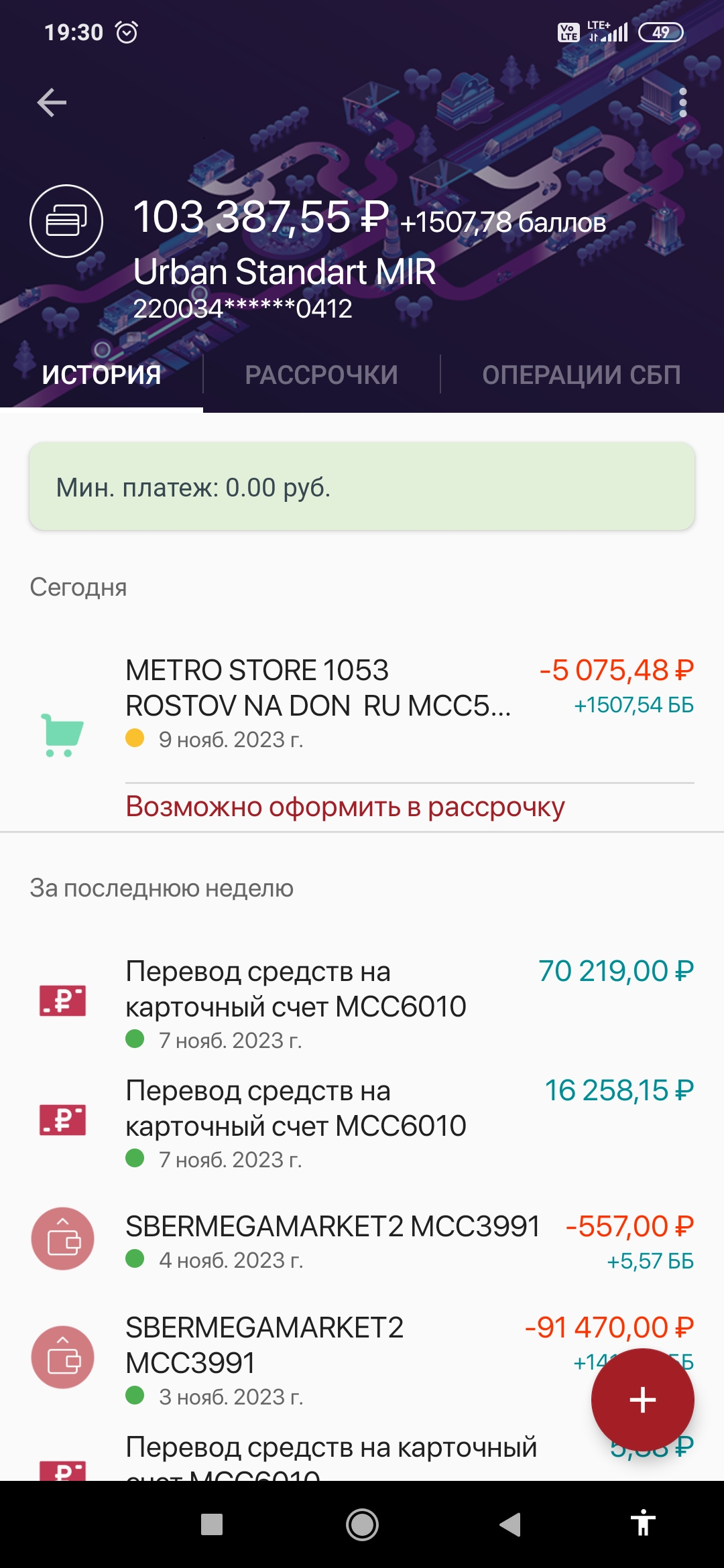Go back using the top arrow

52,103
